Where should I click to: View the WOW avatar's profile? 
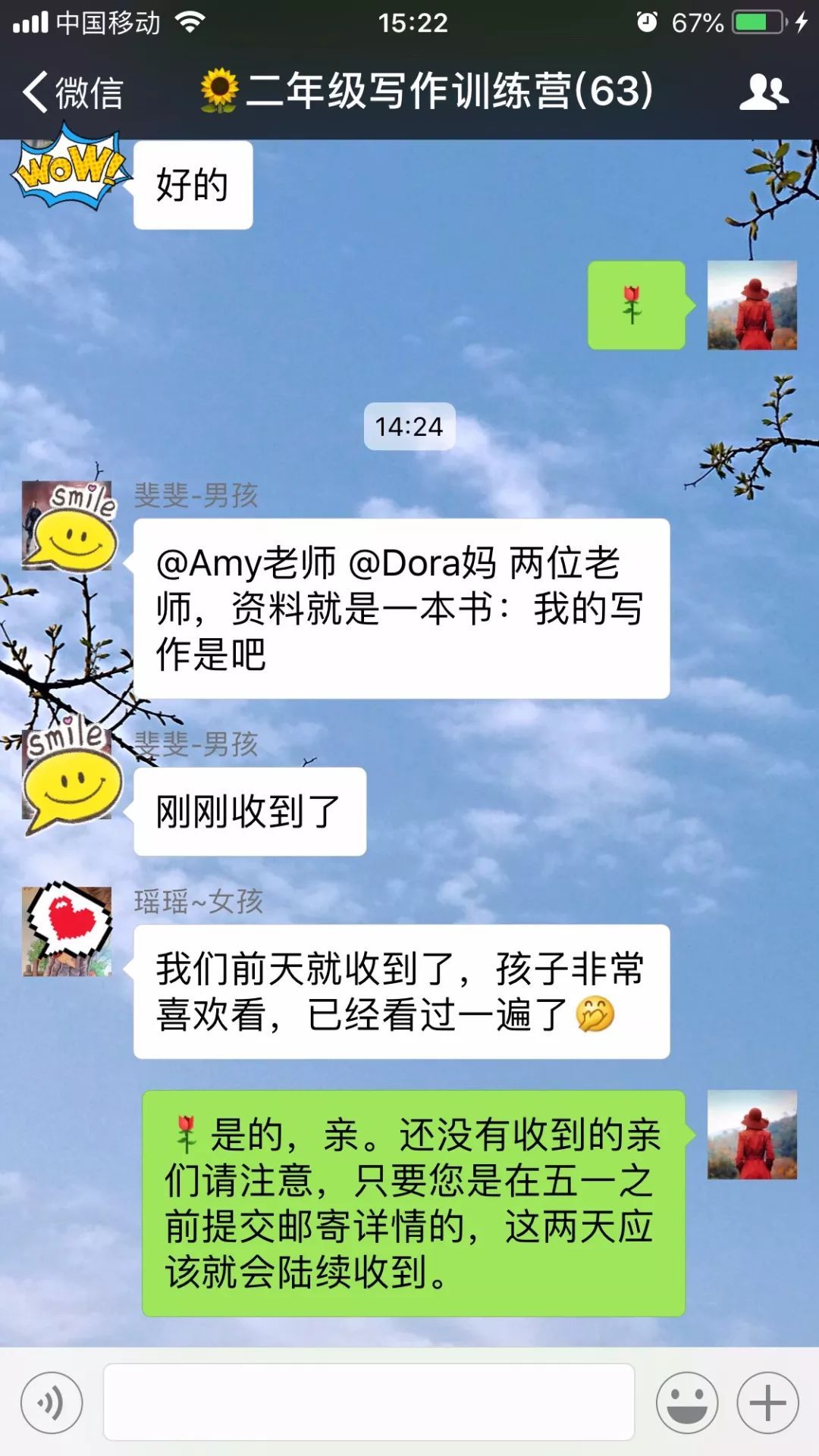(x=67, y=171)
